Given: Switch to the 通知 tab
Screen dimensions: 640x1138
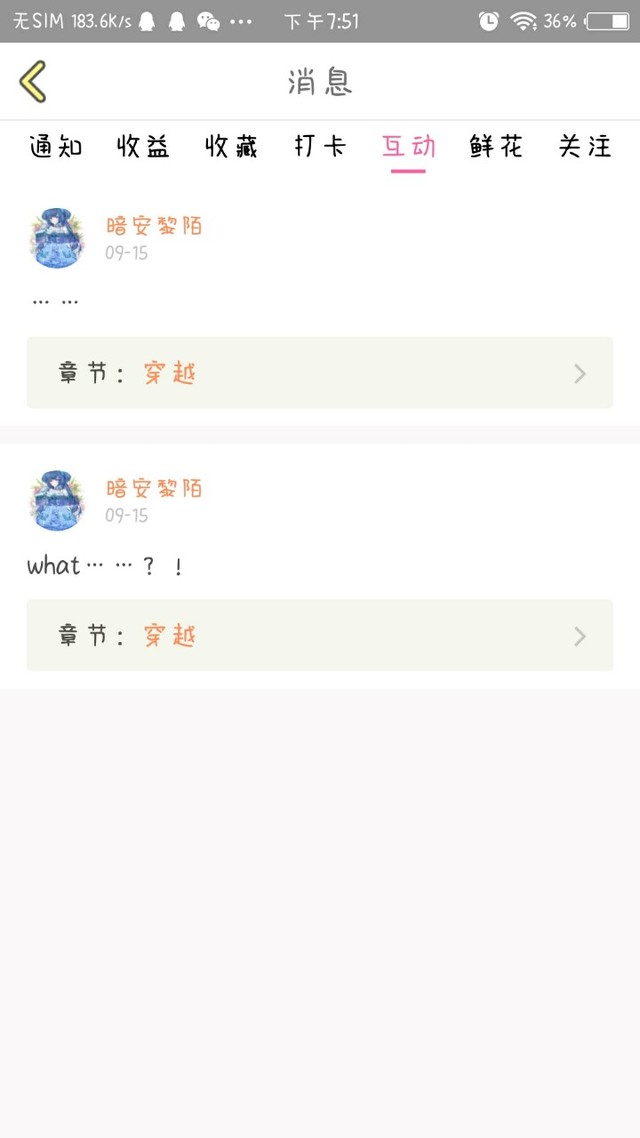Looking at the screenshot, I should pyautogui.click(x=56, y=147).
